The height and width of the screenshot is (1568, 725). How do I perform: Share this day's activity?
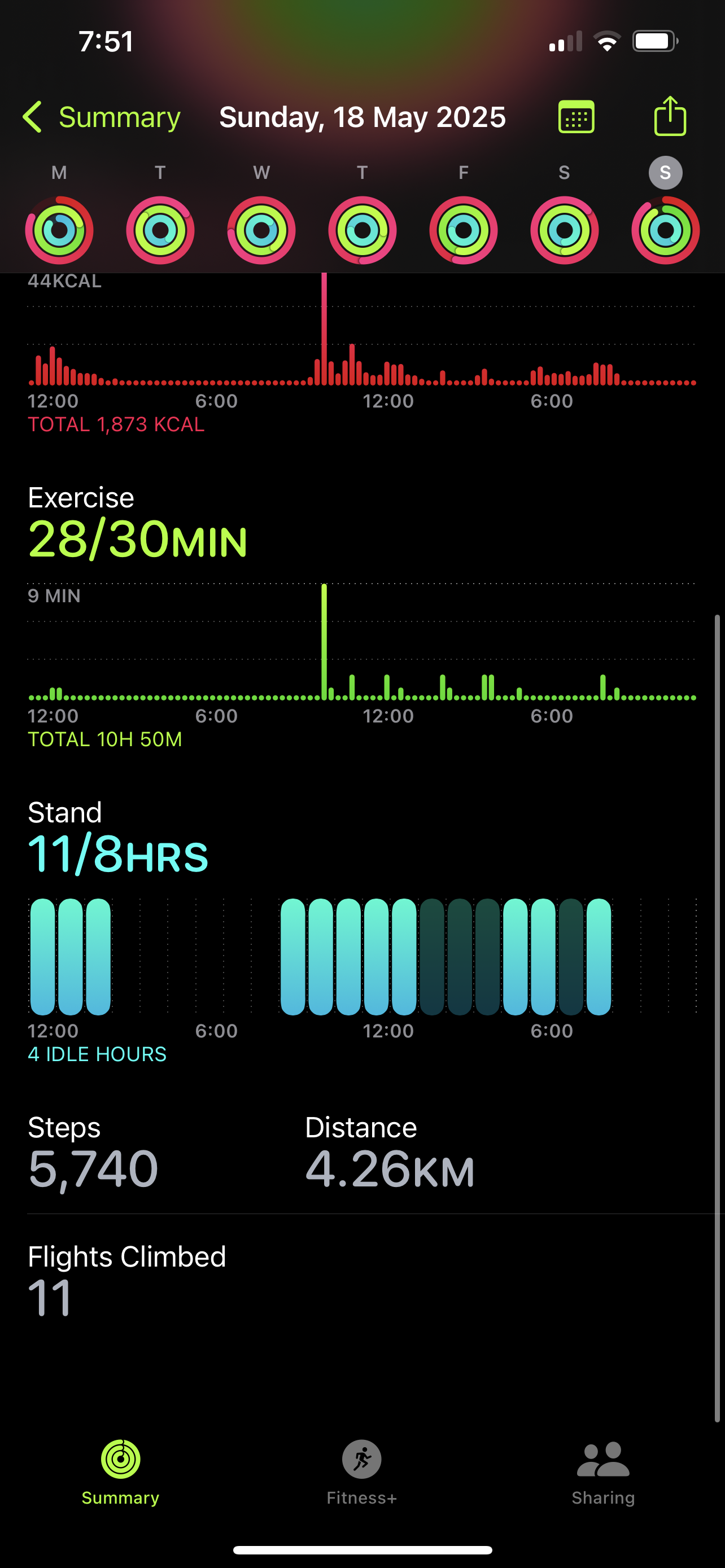coord(670,116)
